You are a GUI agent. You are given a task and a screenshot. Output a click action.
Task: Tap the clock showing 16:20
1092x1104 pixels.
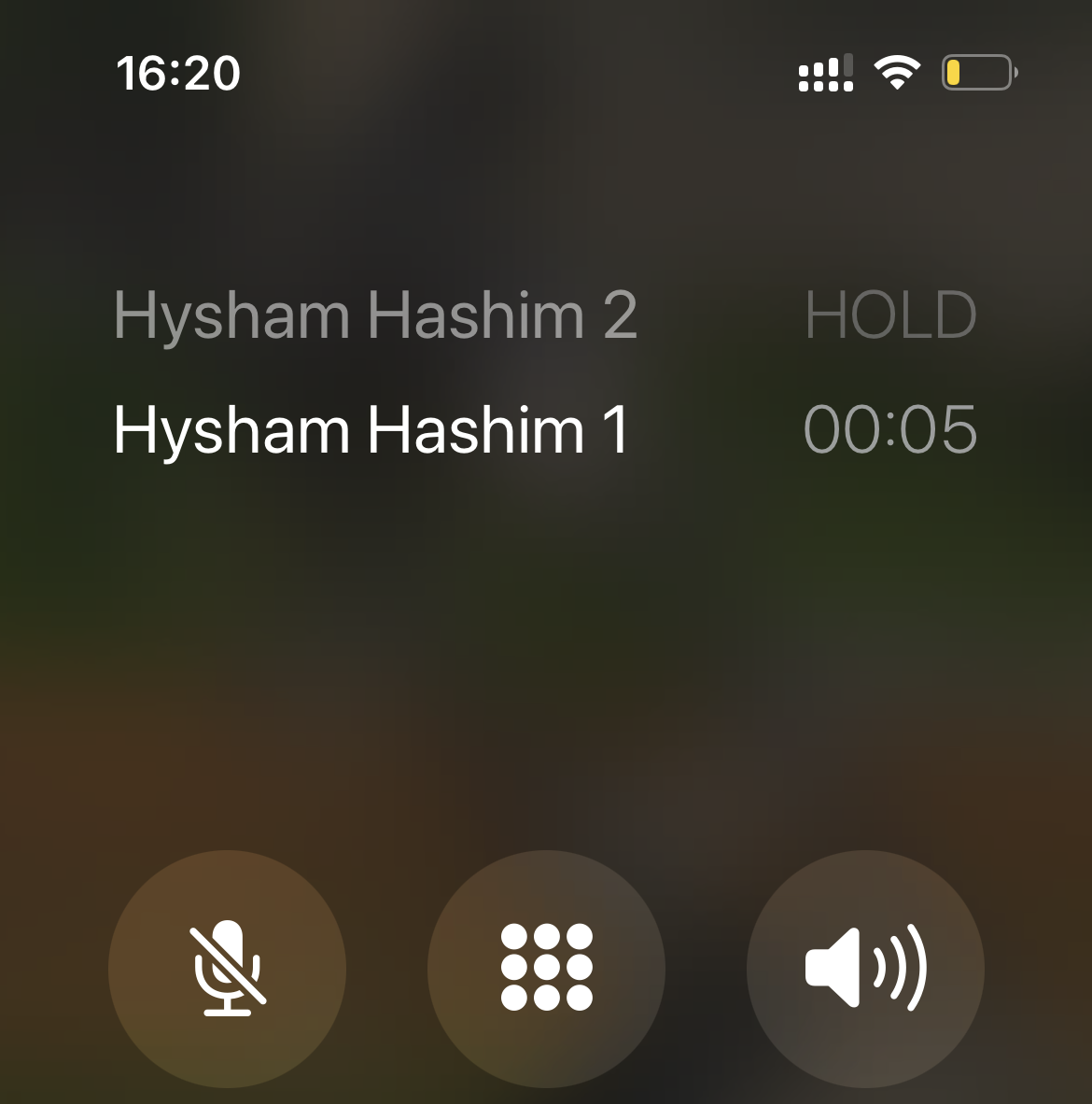point(179,74)
